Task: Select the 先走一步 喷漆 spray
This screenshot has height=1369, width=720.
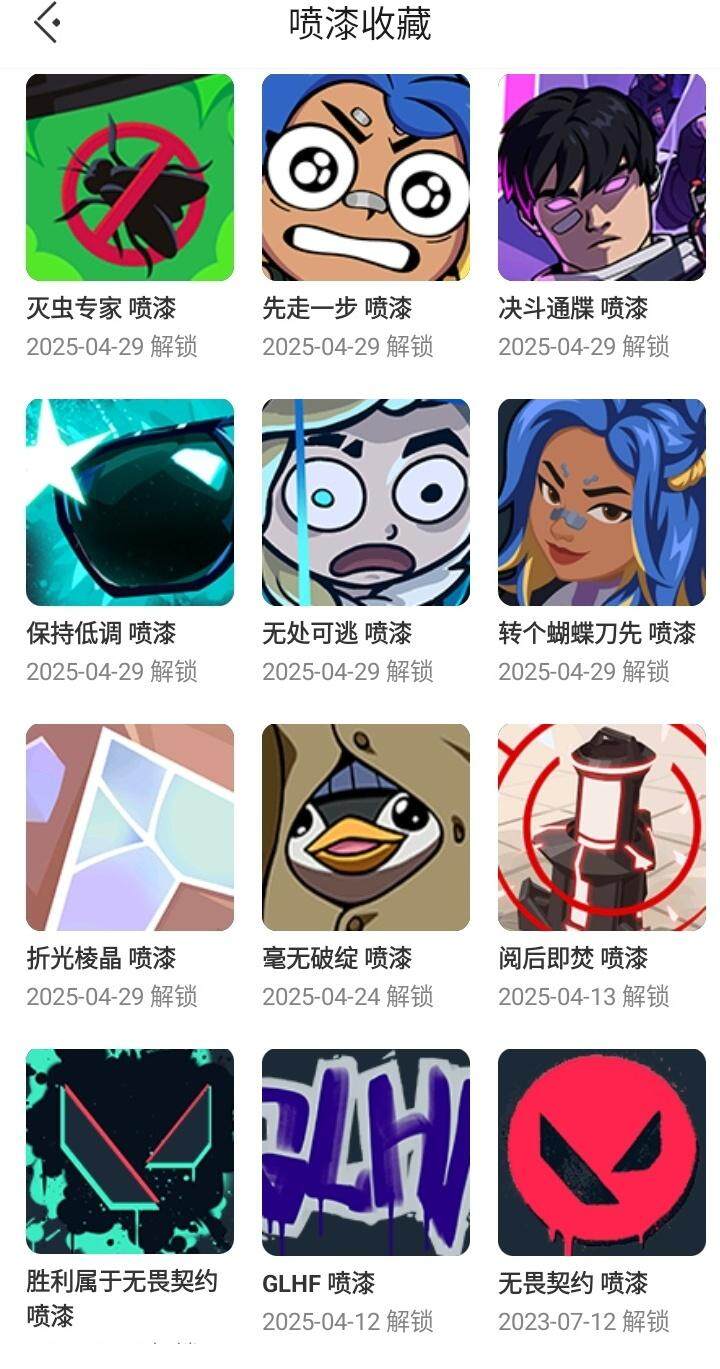Action: click(366, 178)
